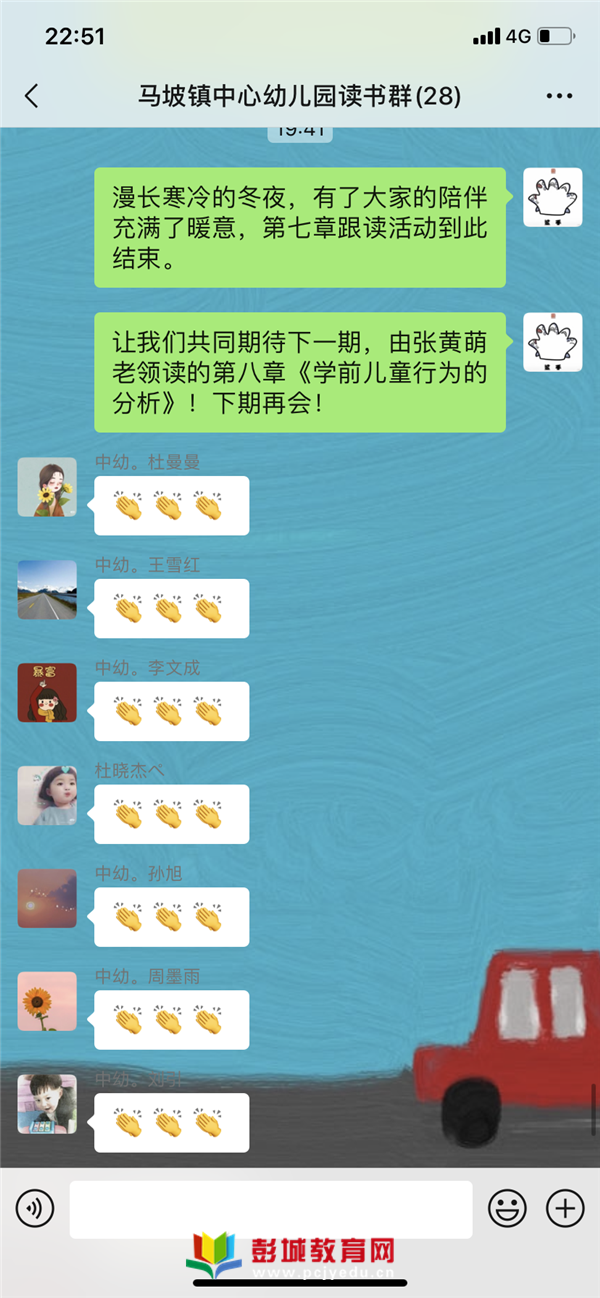The image size is (600, 1298).
Task: Open 中幼。王雪红's profile avatar
Action: pyautogui.click(x=47, y=590)
